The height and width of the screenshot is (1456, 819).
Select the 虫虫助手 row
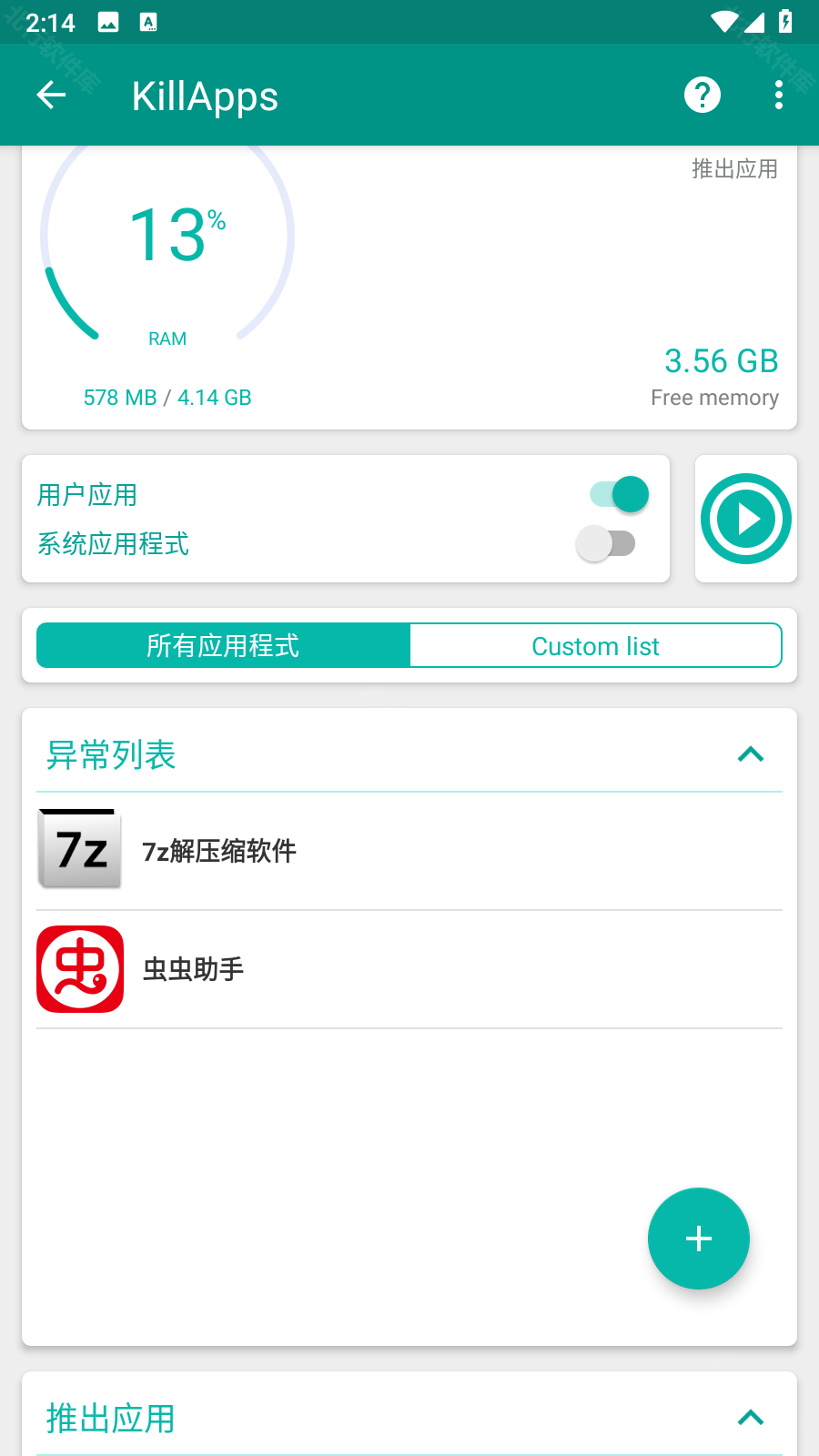point(409,969)
